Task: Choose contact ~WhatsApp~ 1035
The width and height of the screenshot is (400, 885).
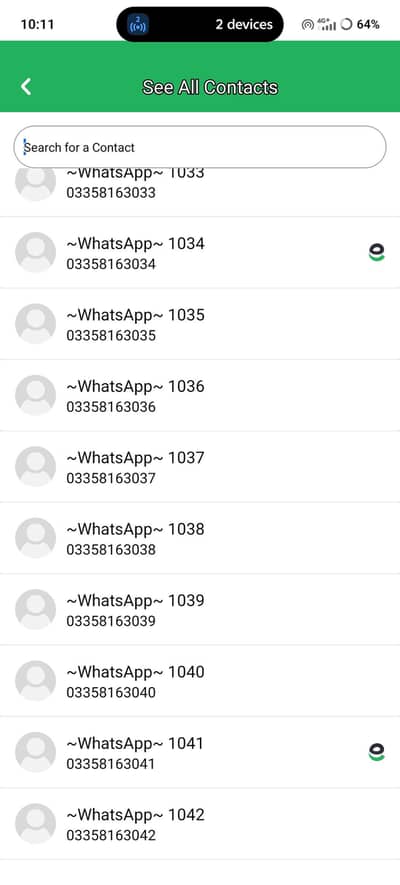Action: (x=200, y=324)
